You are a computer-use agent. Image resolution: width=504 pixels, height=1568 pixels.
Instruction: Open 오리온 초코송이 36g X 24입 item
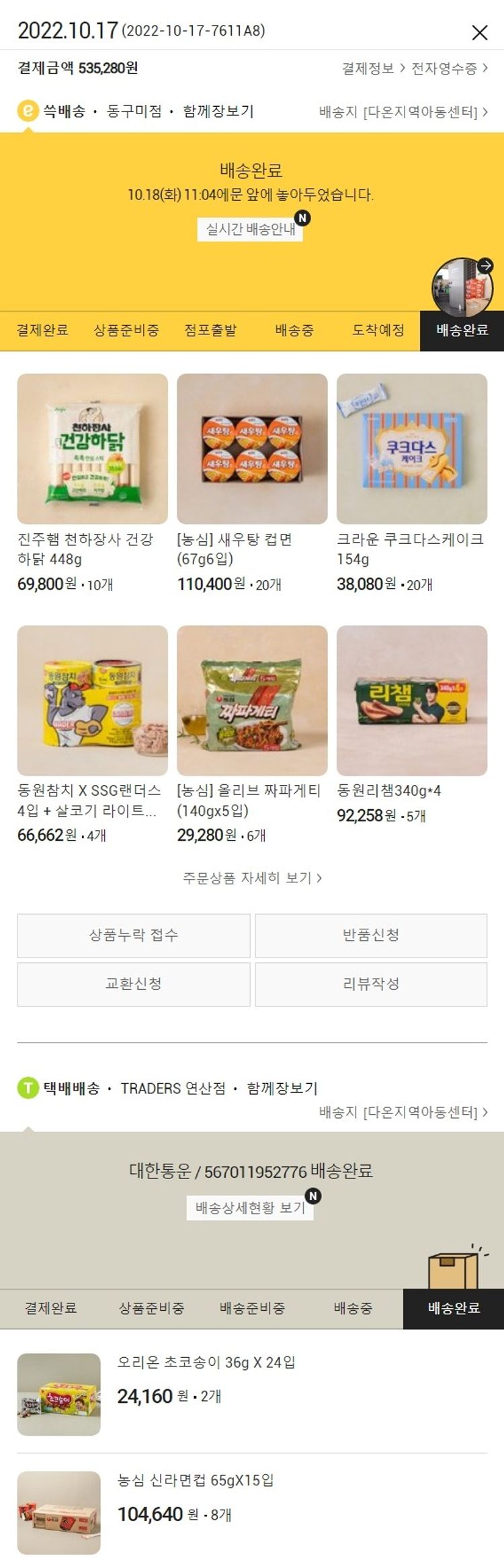[206, 1362]
